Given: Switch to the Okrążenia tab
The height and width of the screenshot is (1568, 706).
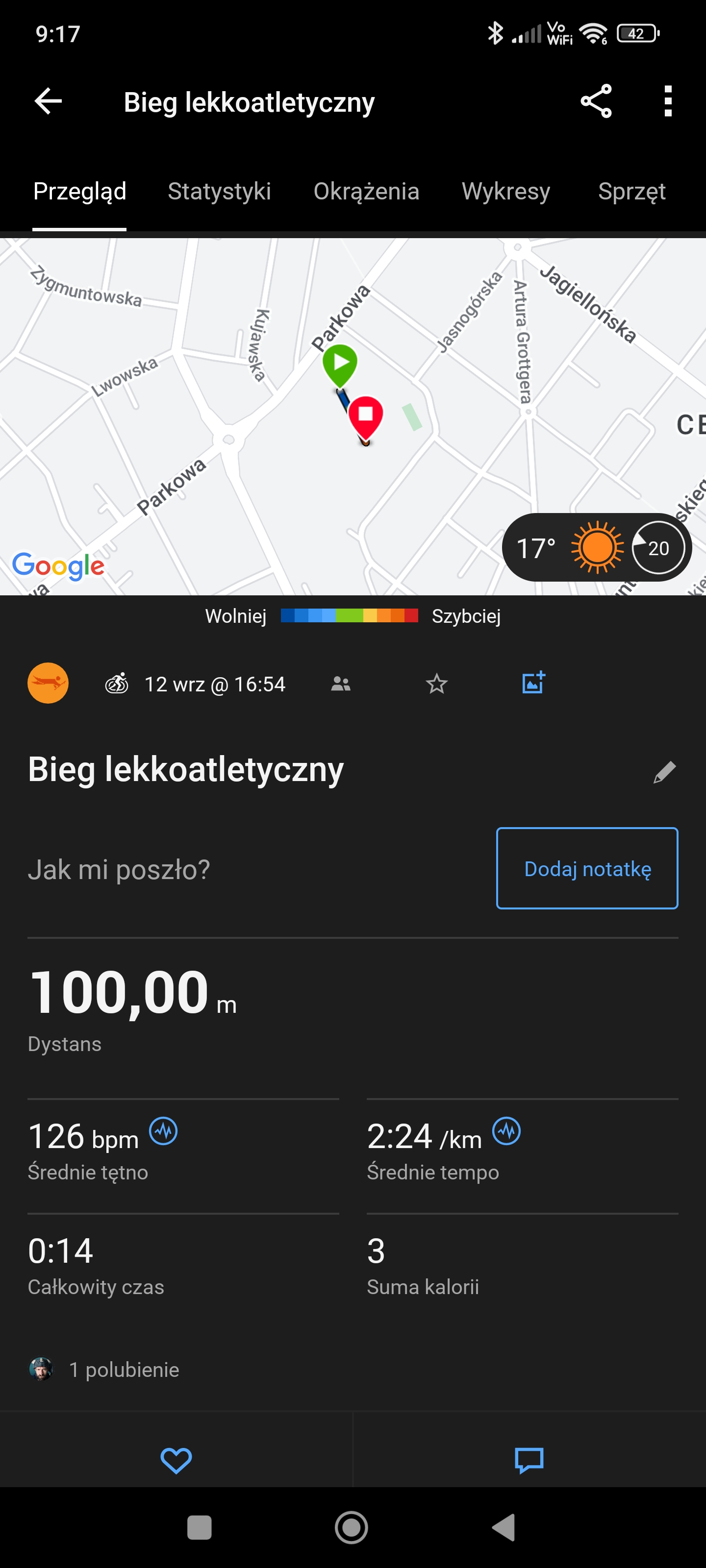Looking at the screenshot, I should (x=366, y=192).
